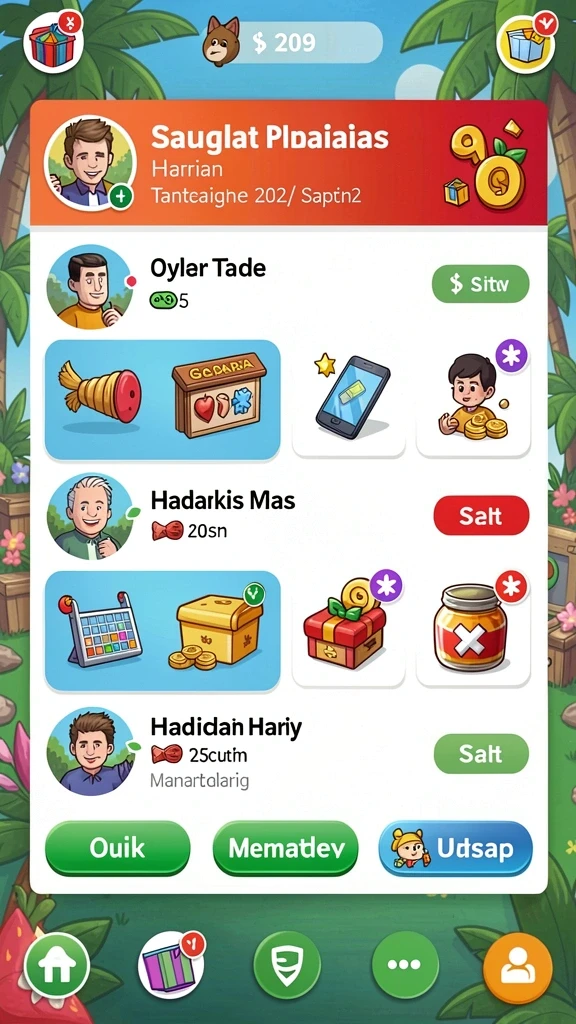Tap the red Salt button beside Hadarkis Mas
Screen dimensions: 576x1024
click(x=481, y=516)
